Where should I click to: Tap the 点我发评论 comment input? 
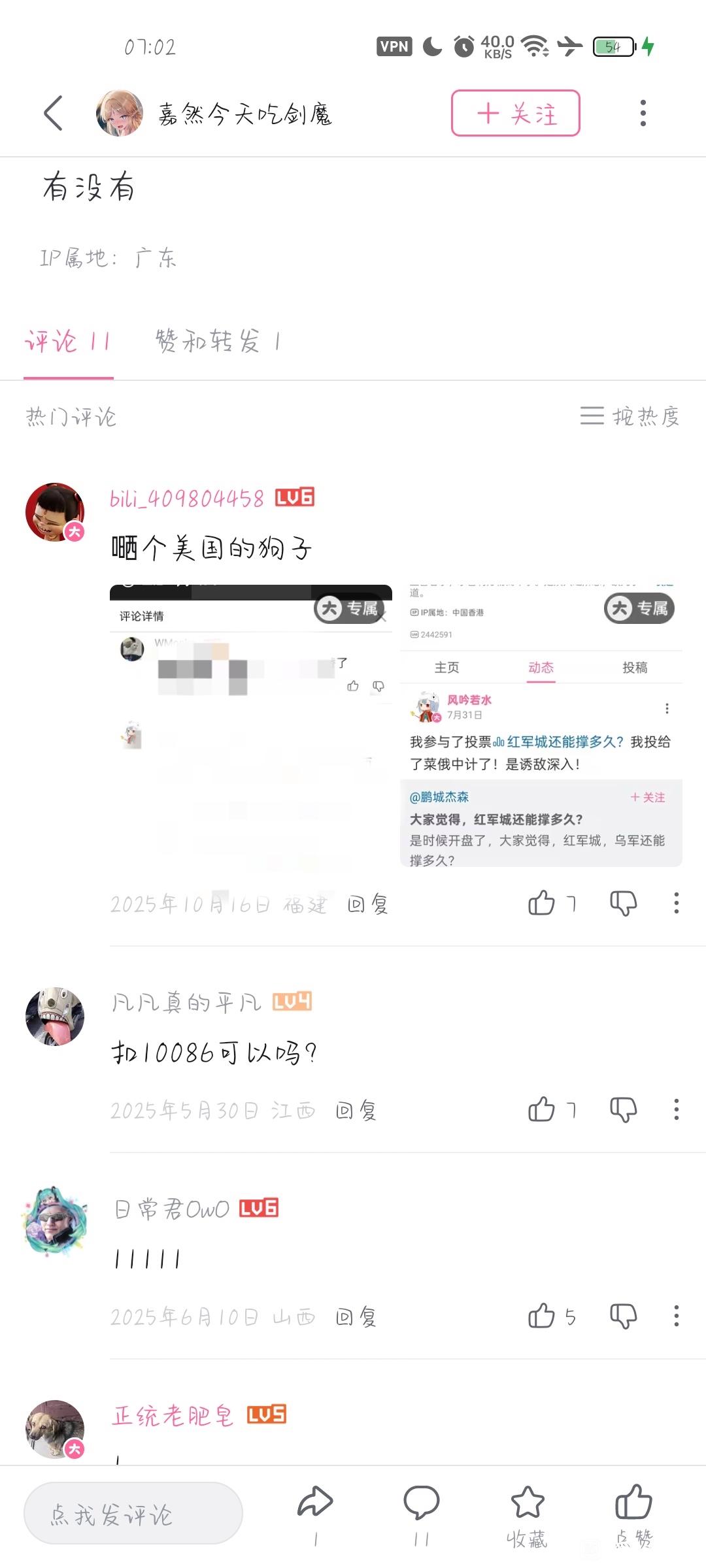(133, 1514)
